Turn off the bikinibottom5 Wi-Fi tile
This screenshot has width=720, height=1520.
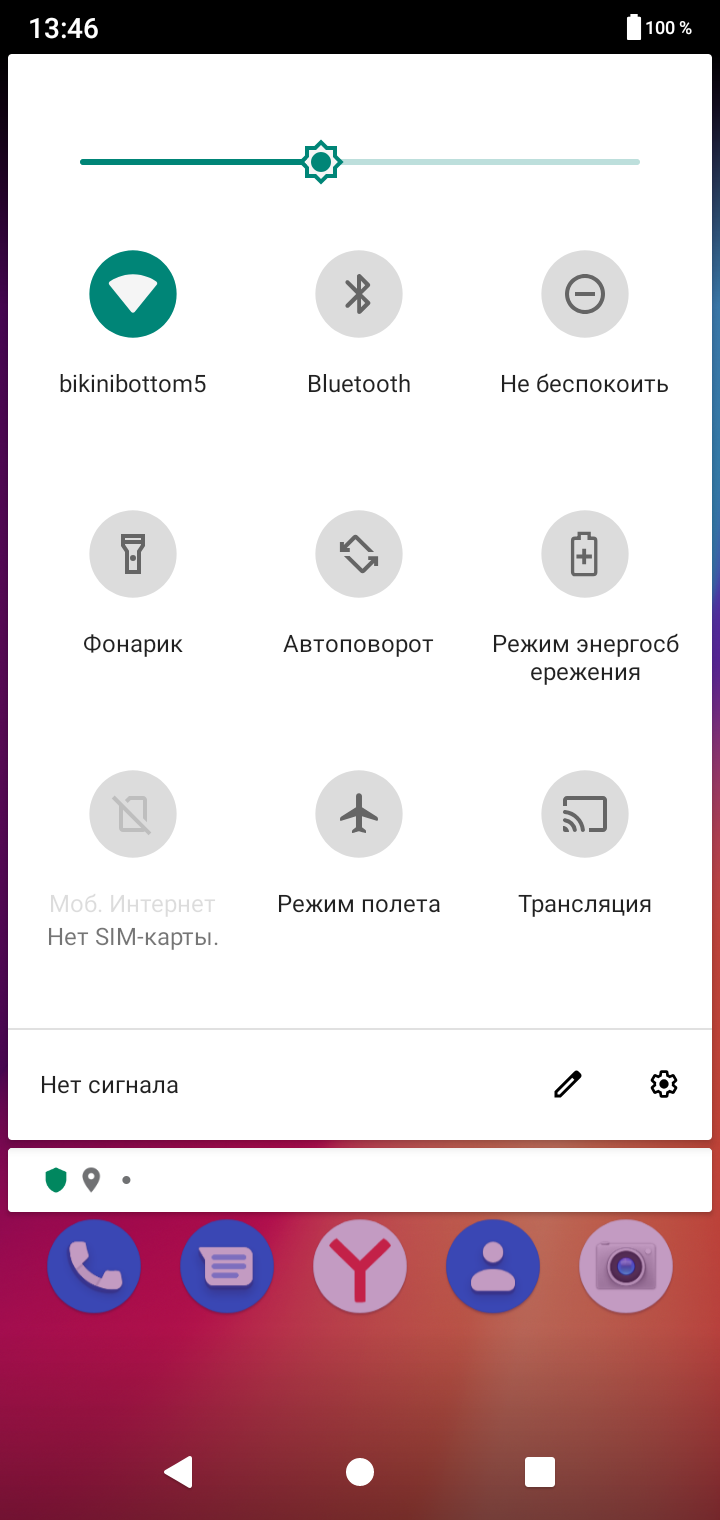click(x=133, y=294)
